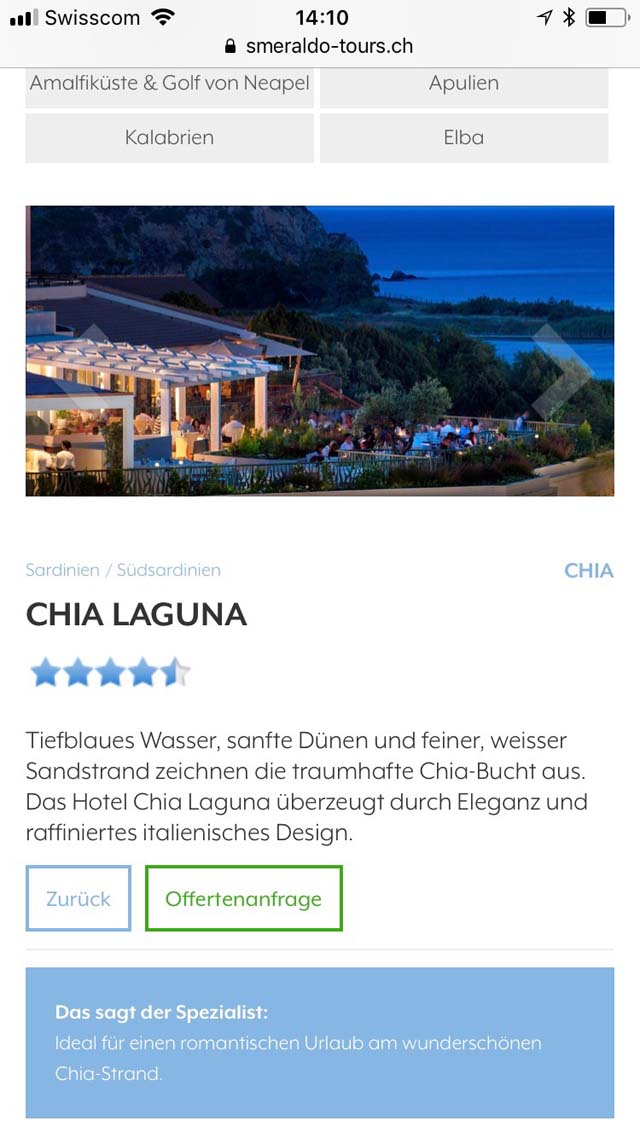Show the next hotel photo

pos(561,372)
